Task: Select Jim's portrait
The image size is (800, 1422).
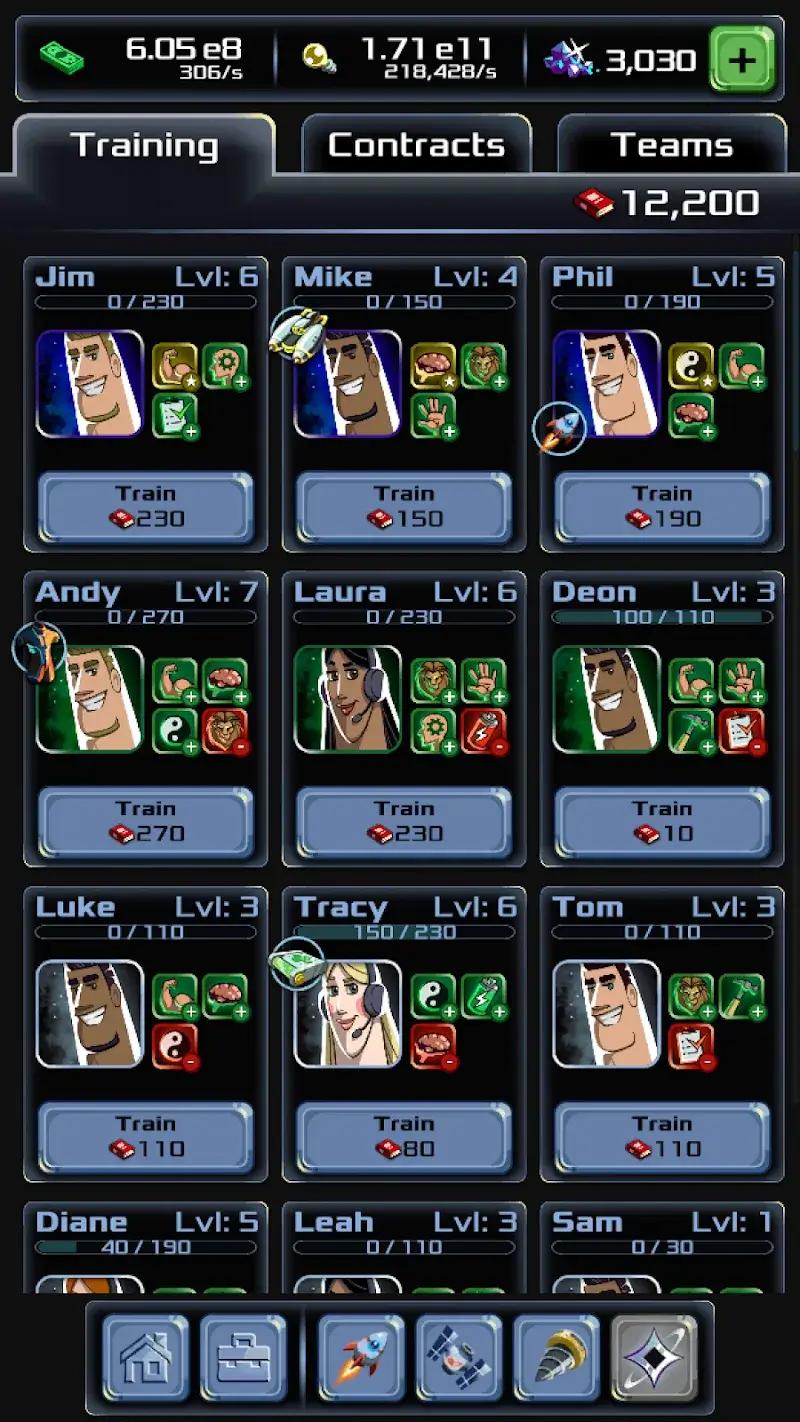Action: (x=90, y=384)
